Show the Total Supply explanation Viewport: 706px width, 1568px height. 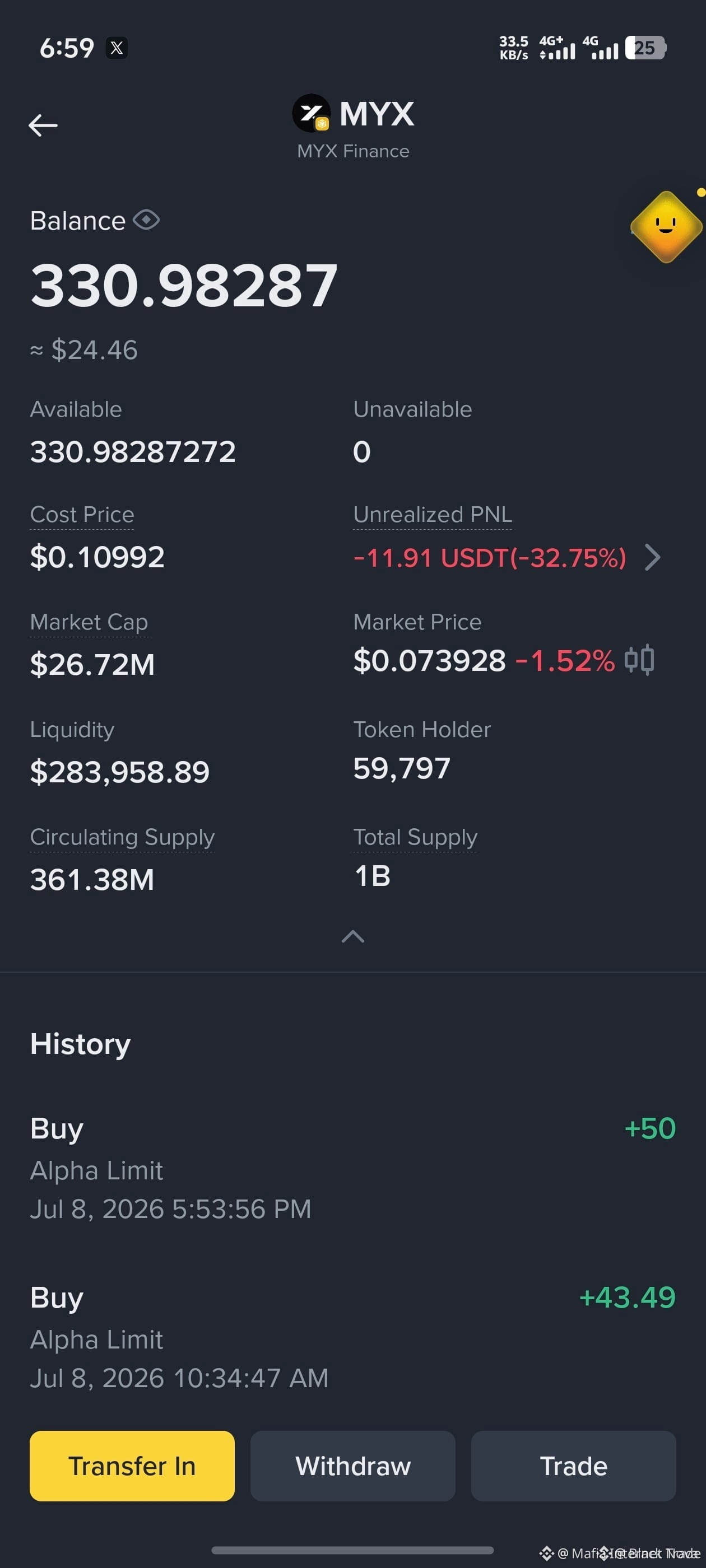coord(415,838)
